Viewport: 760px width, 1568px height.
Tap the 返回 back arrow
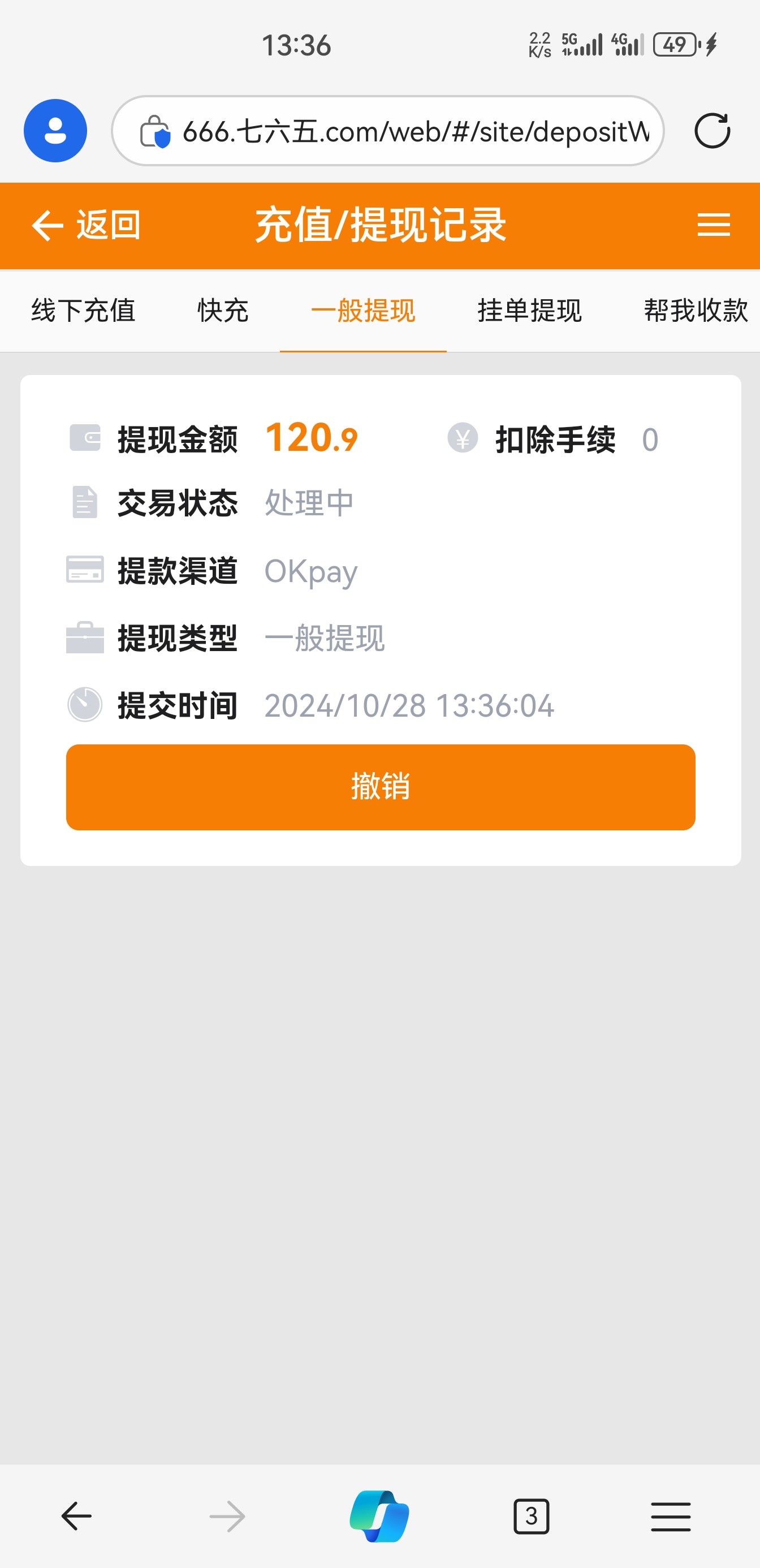85,225
